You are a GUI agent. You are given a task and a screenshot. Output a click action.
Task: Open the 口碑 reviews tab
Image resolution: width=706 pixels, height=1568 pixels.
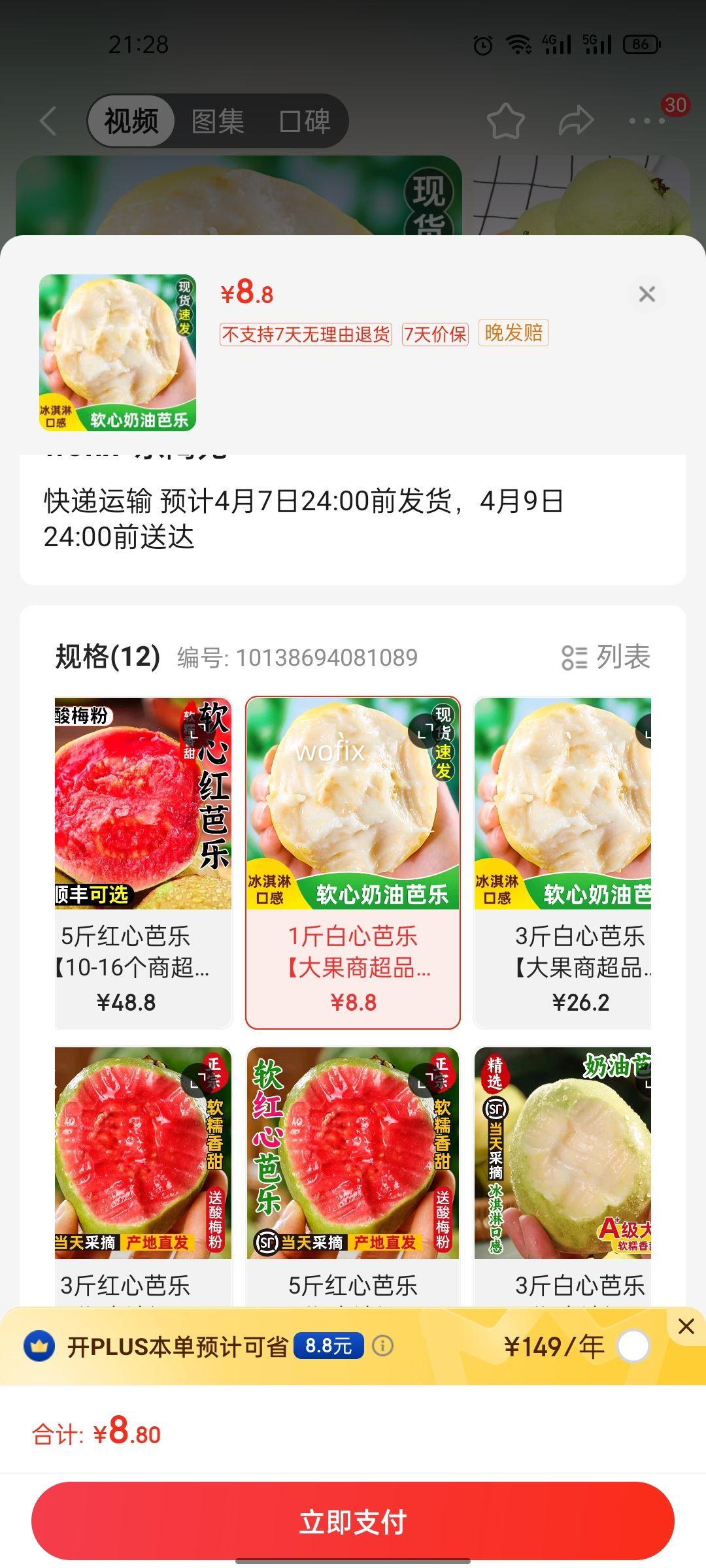[x=305, y=121]
